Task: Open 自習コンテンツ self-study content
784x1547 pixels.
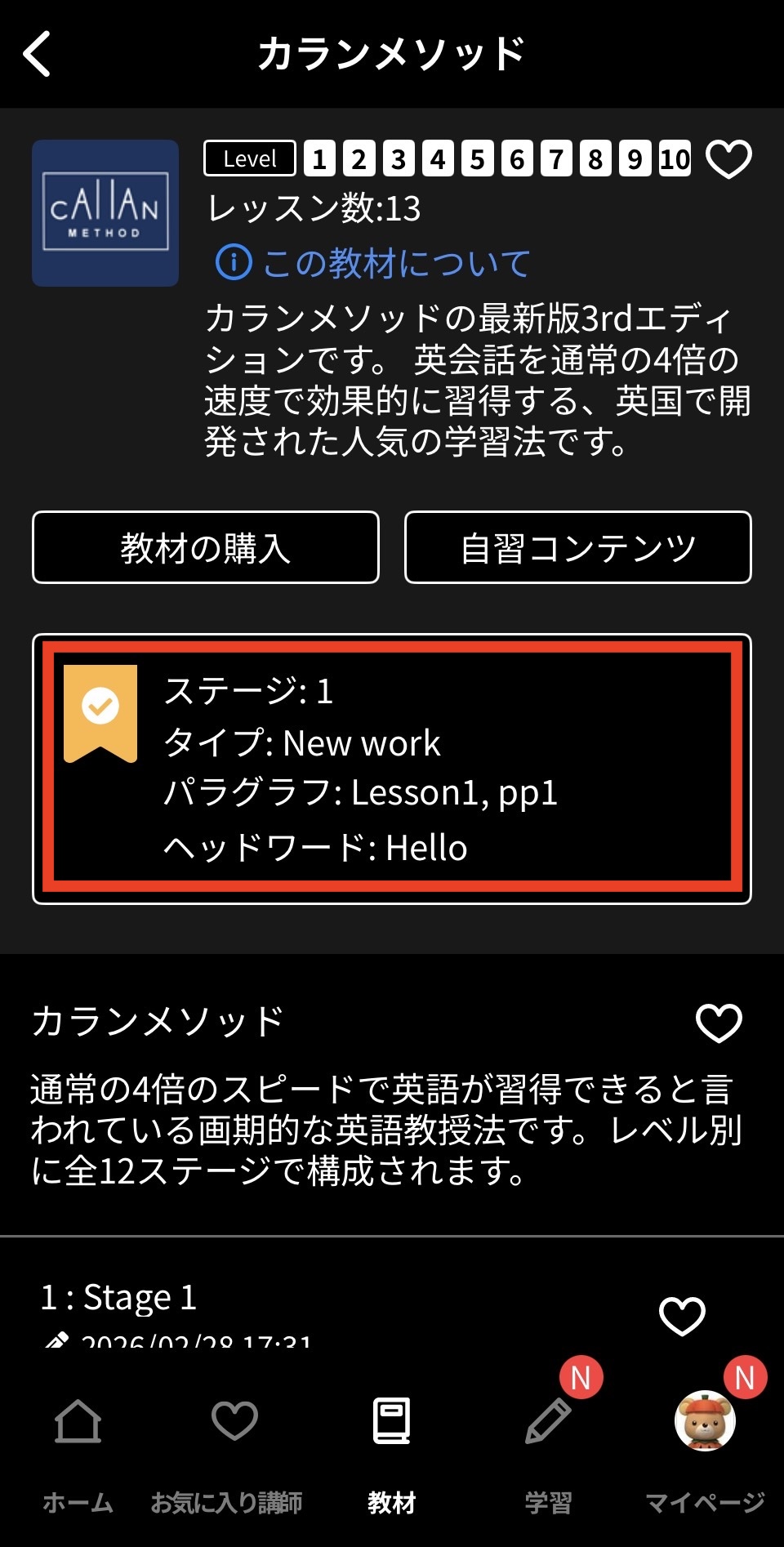Action: point(577,547)
